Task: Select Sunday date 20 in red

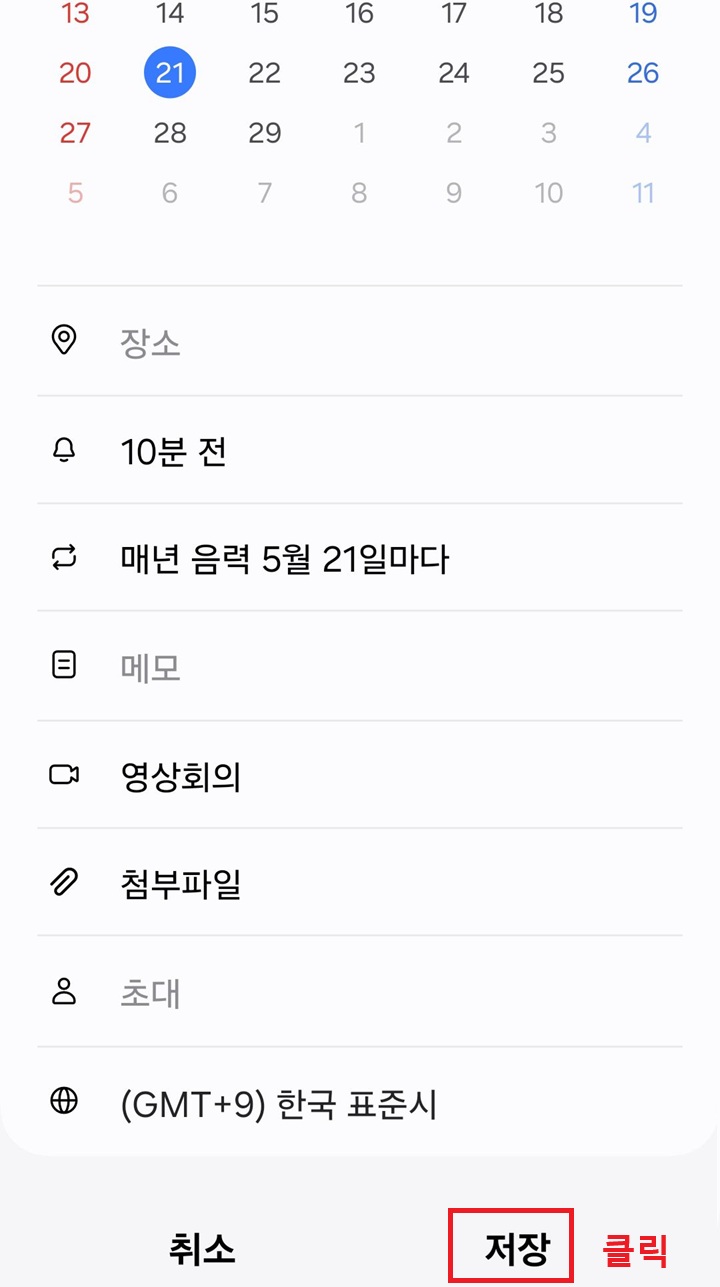Action: coord(74,73)
